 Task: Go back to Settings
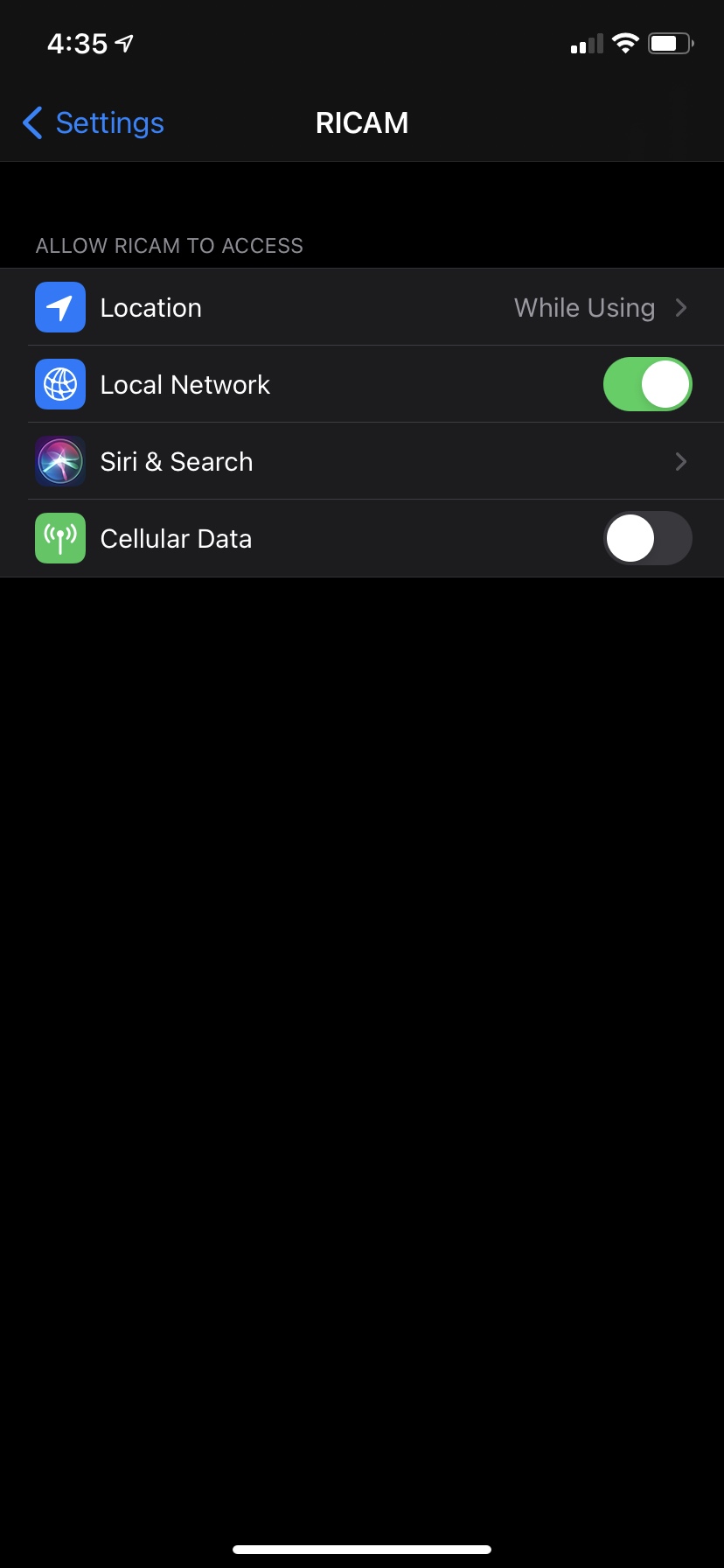point(94,123)
